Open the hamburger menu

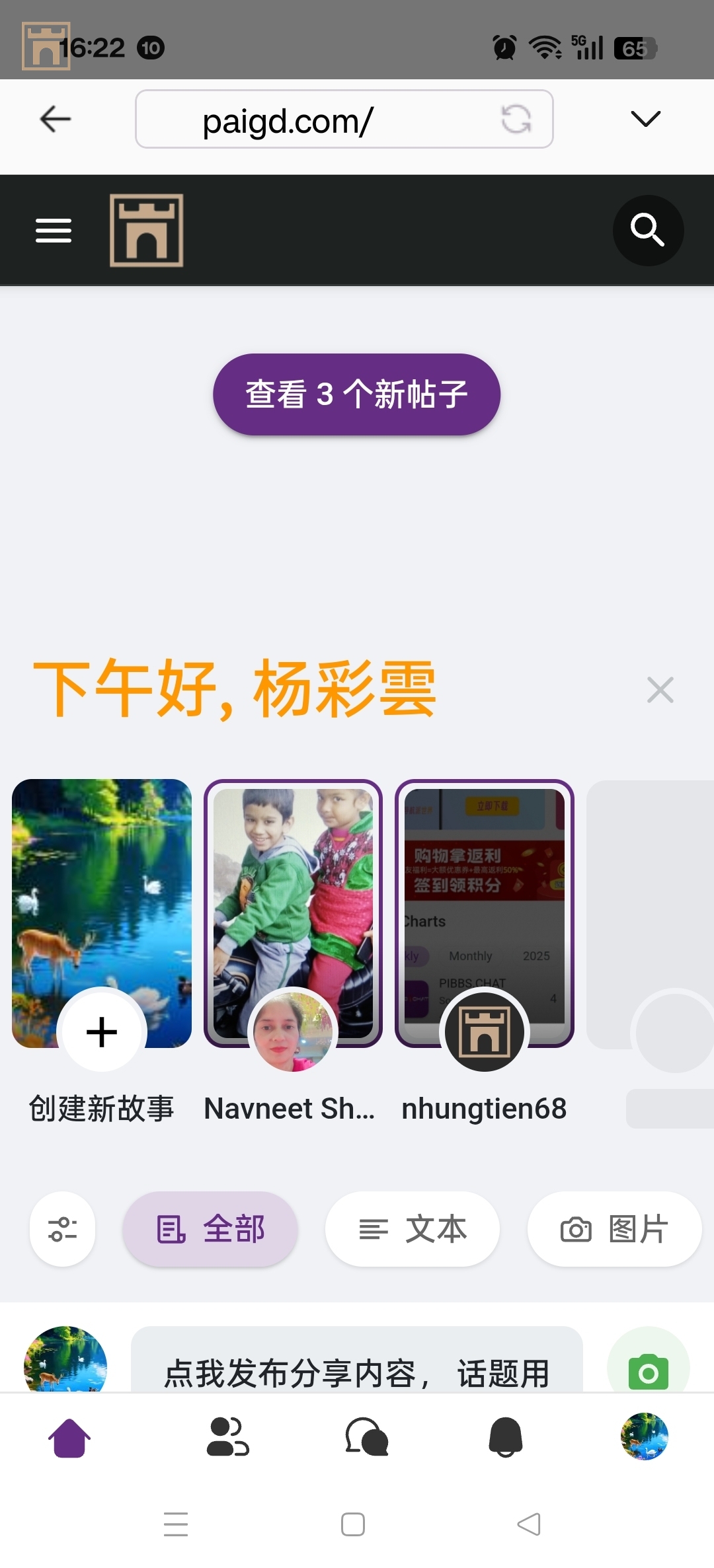tap(54, 231)
